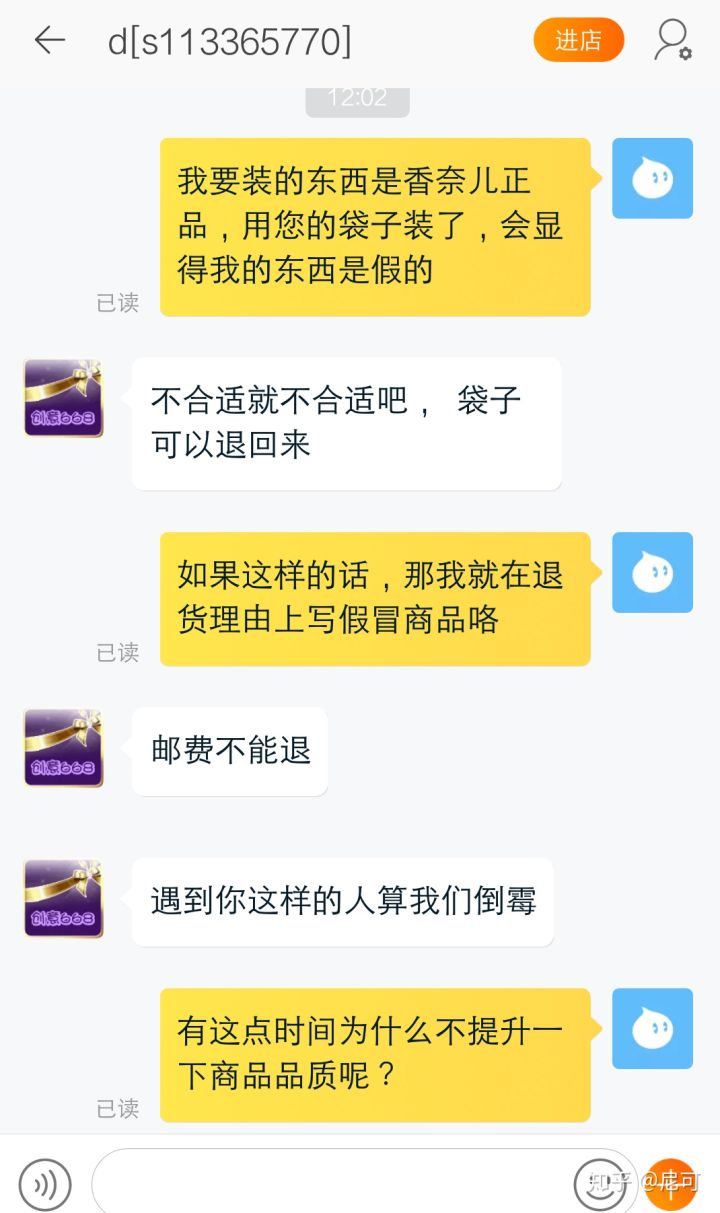Tap my avatar beside 有这点时间 message
720x1213 pixels.
[x=652, y=1029]
